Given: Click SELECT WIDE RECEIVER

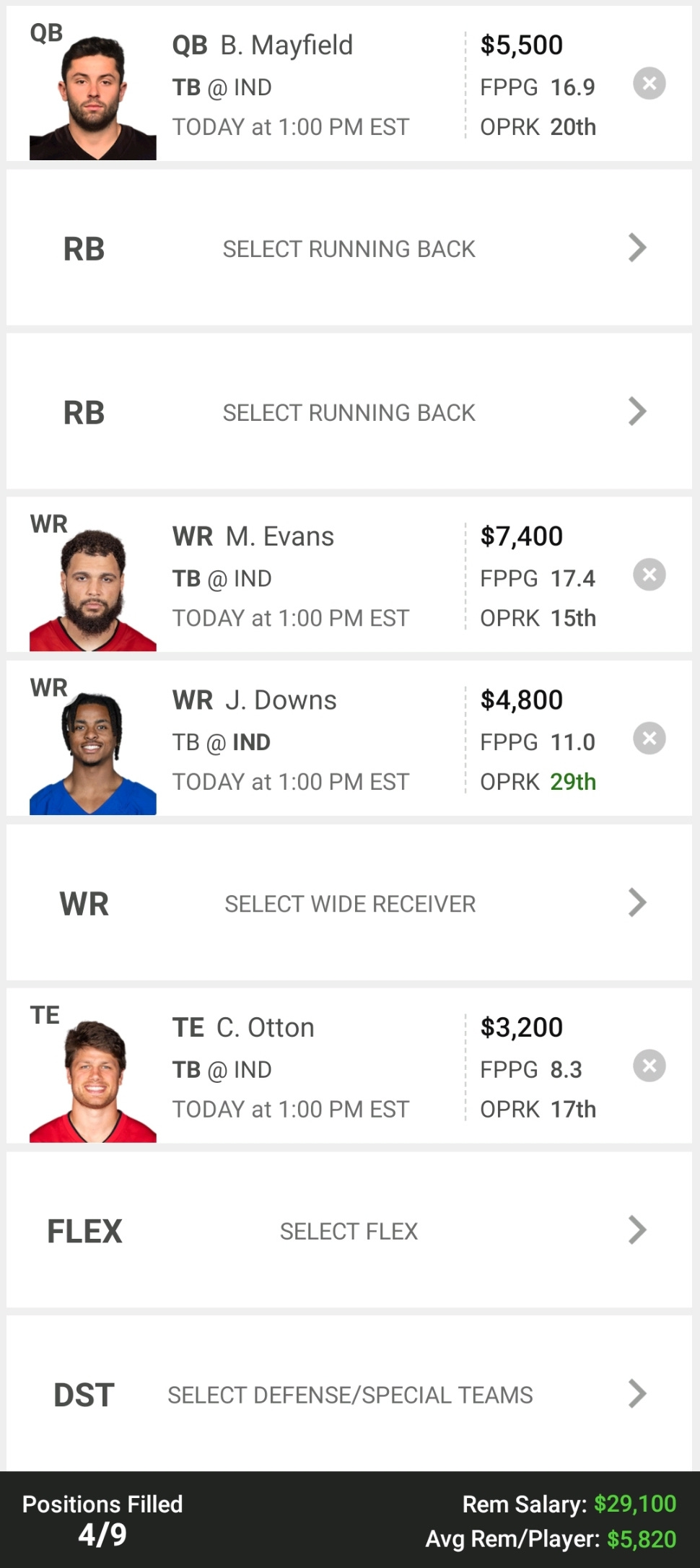Looking at the screenshot, I should pyautogui.click(x=349, y=902).
